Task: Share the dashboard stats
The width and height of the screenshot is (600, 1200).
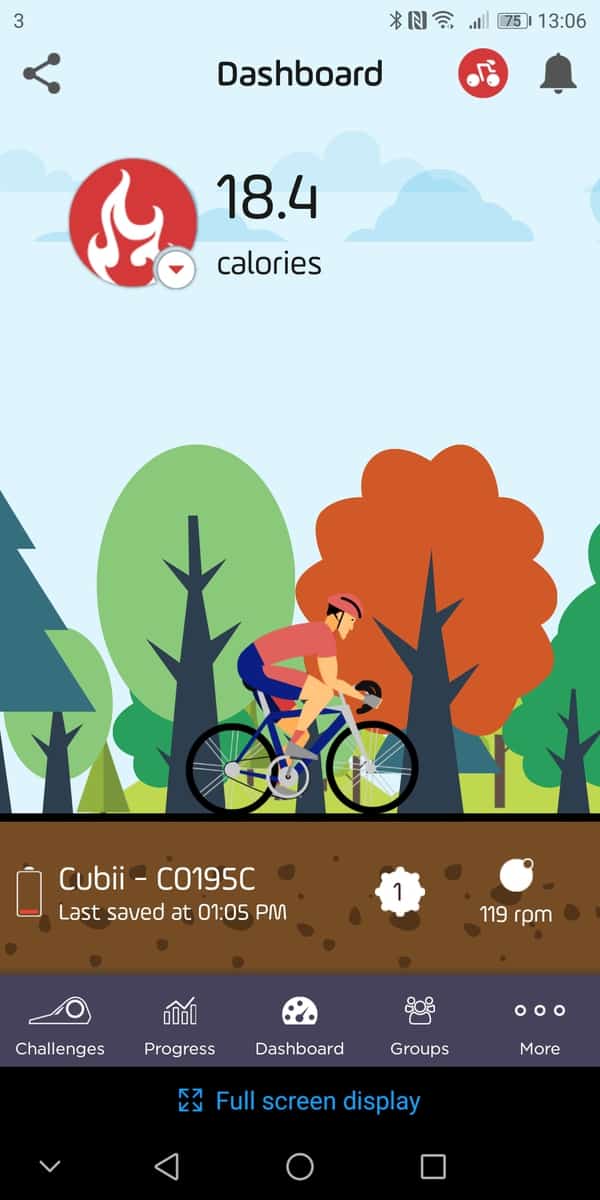Action: tap(41, 74)
